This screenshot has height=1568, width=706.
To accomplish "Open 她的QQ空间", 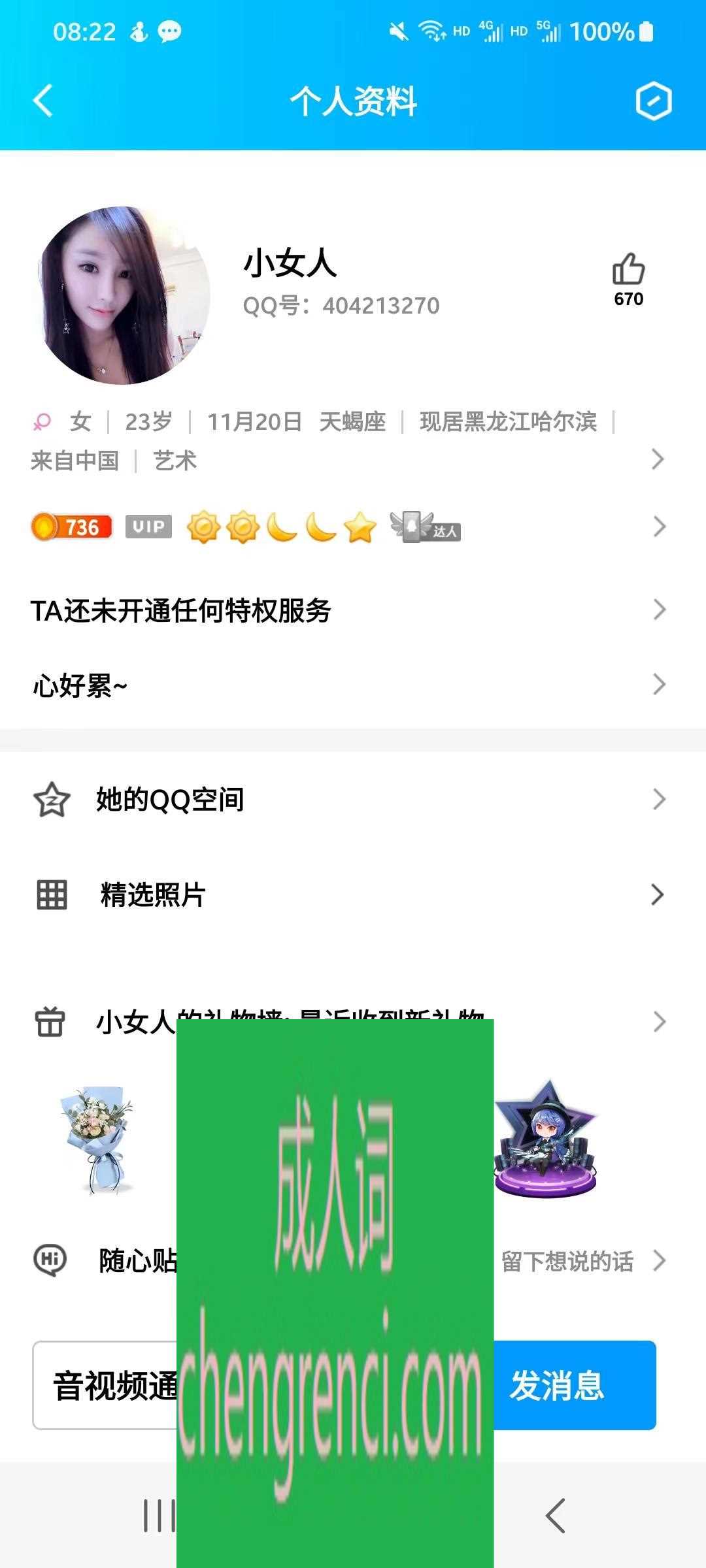I will (x=346, y=799).
